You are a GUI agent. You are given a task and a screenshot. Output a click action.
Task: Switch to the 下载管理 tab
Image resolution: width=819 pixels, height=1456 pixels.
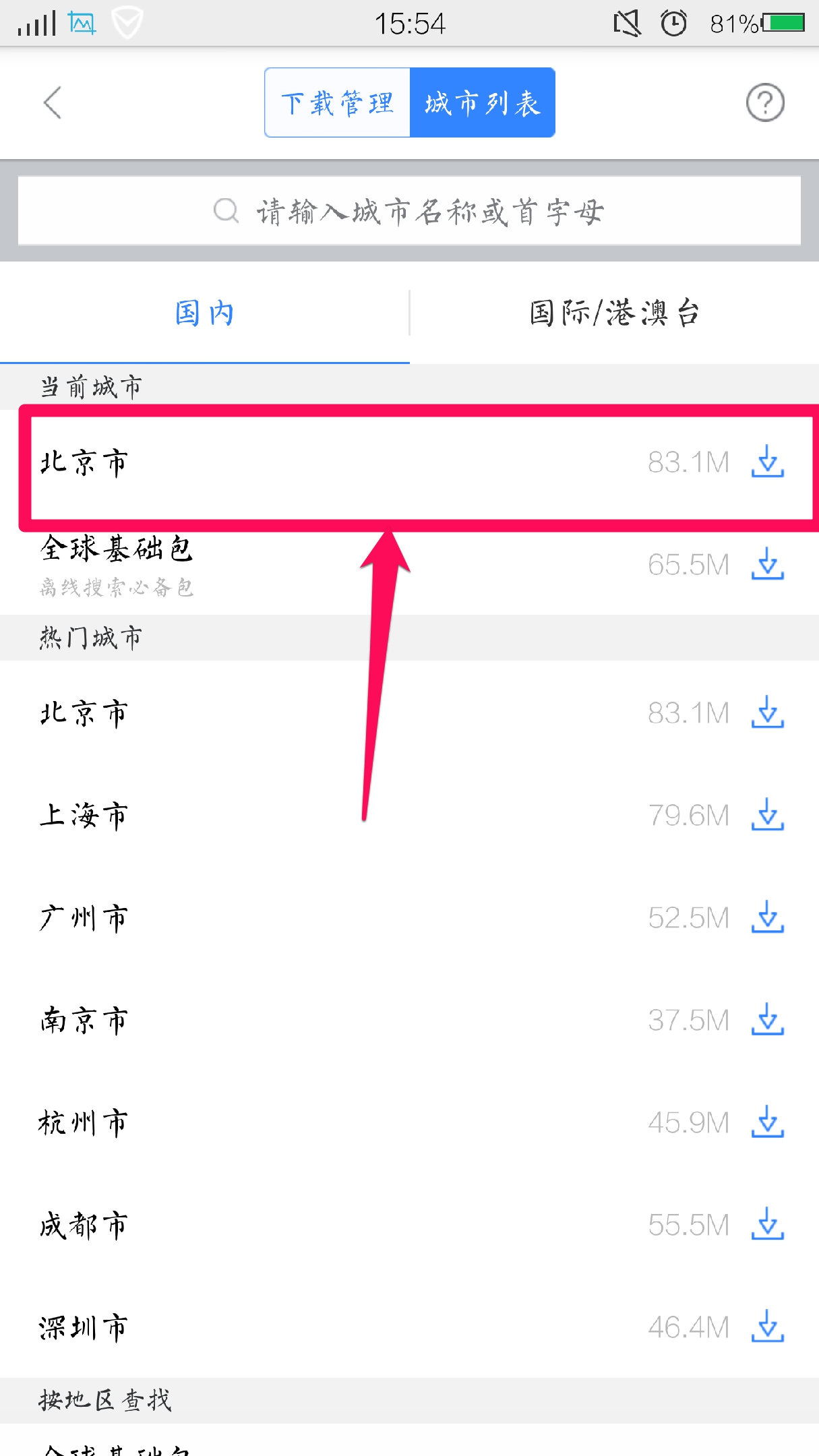338,102
